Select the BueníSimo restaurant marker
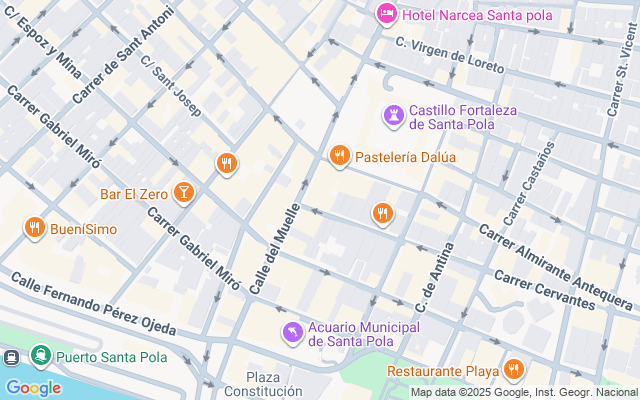Screen dimensions: 640x400 (35, 229)
